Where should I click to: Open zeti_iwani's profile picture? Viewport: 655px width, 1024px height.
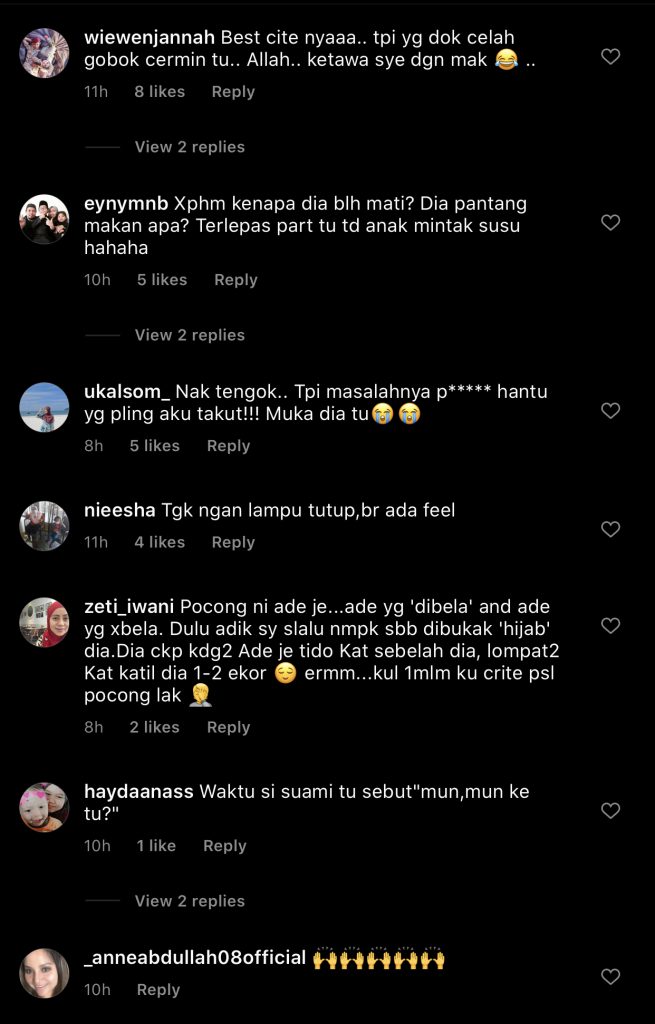44,622
